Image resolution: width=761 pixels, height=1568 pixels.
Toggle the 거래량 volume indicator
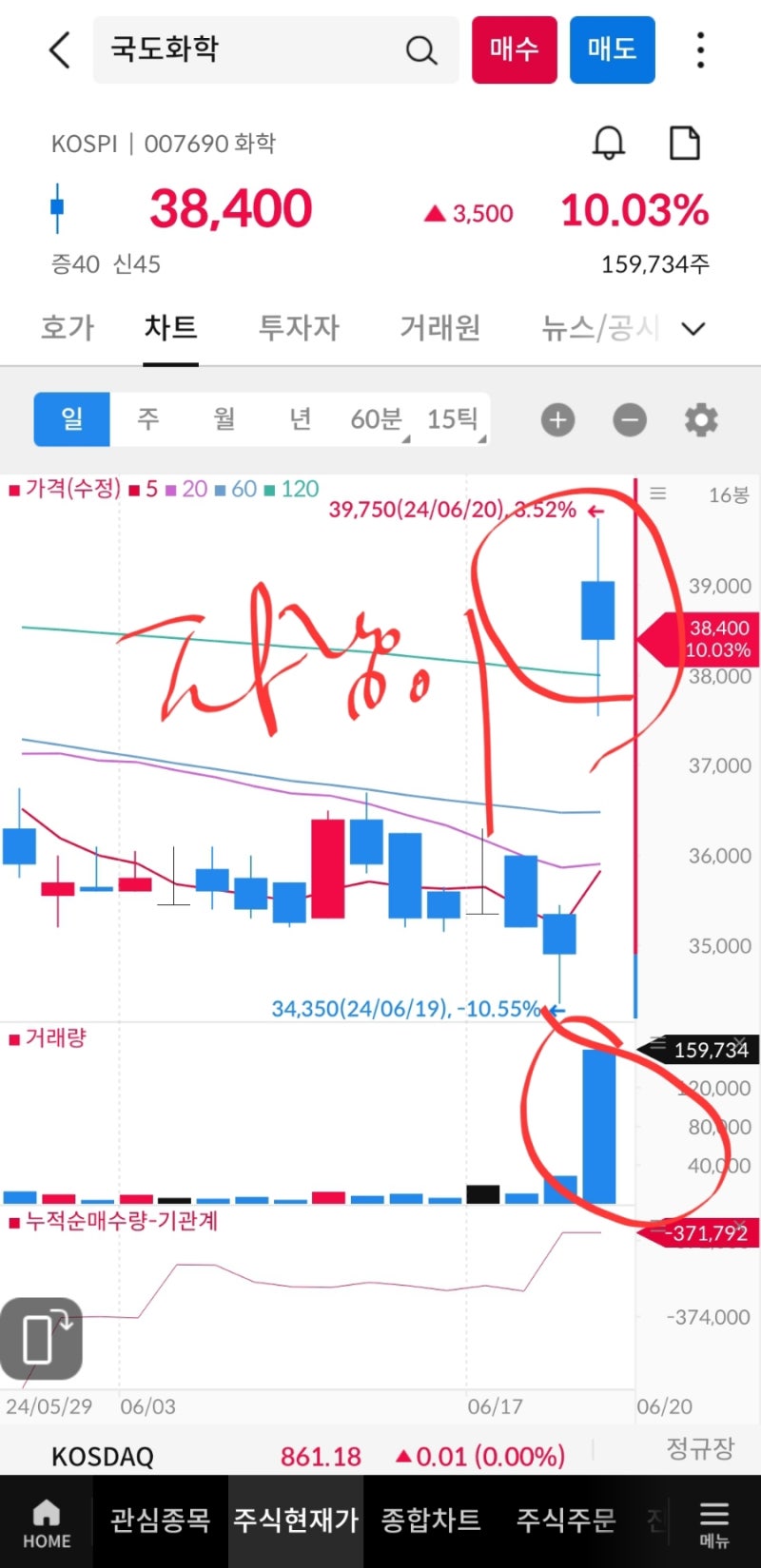[x=52, y=1038]
